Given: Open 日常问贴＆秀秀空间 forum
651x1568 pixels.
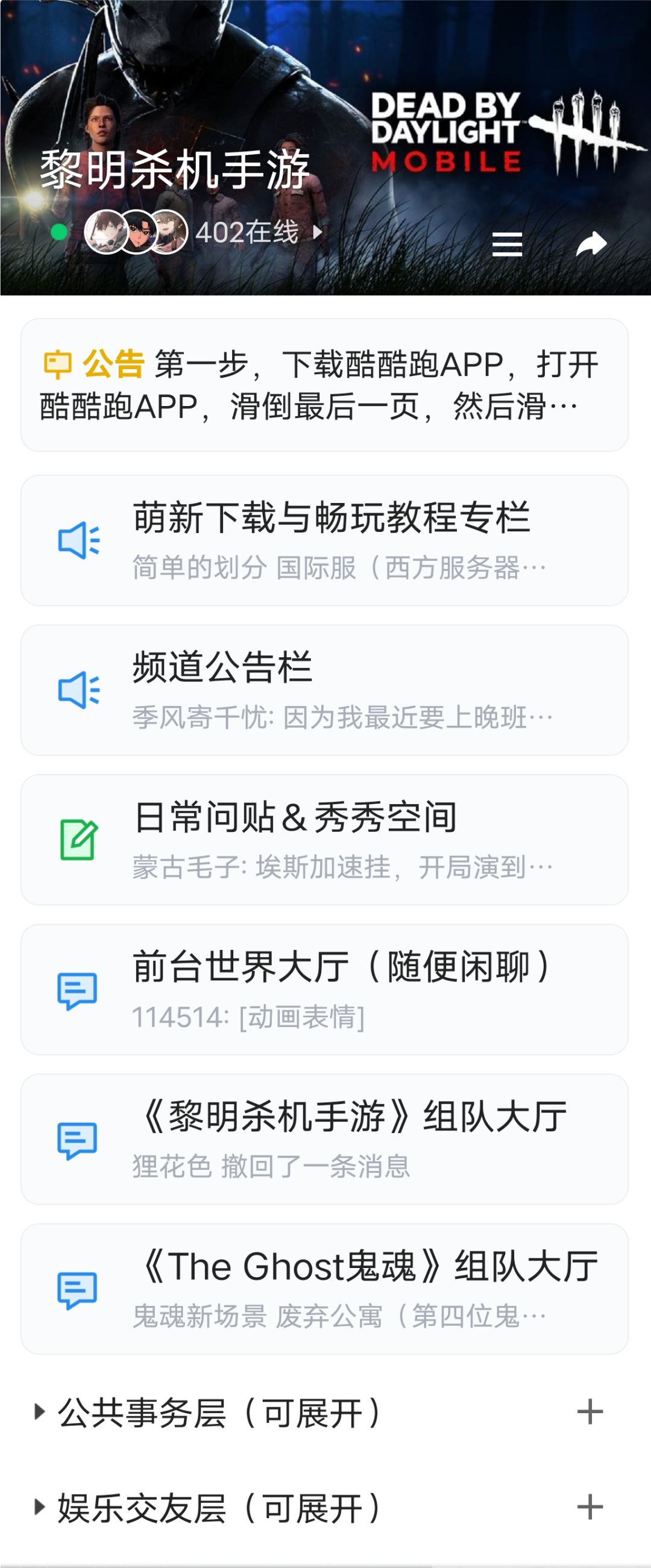Looking at the screenshot, I should point(324,840).
